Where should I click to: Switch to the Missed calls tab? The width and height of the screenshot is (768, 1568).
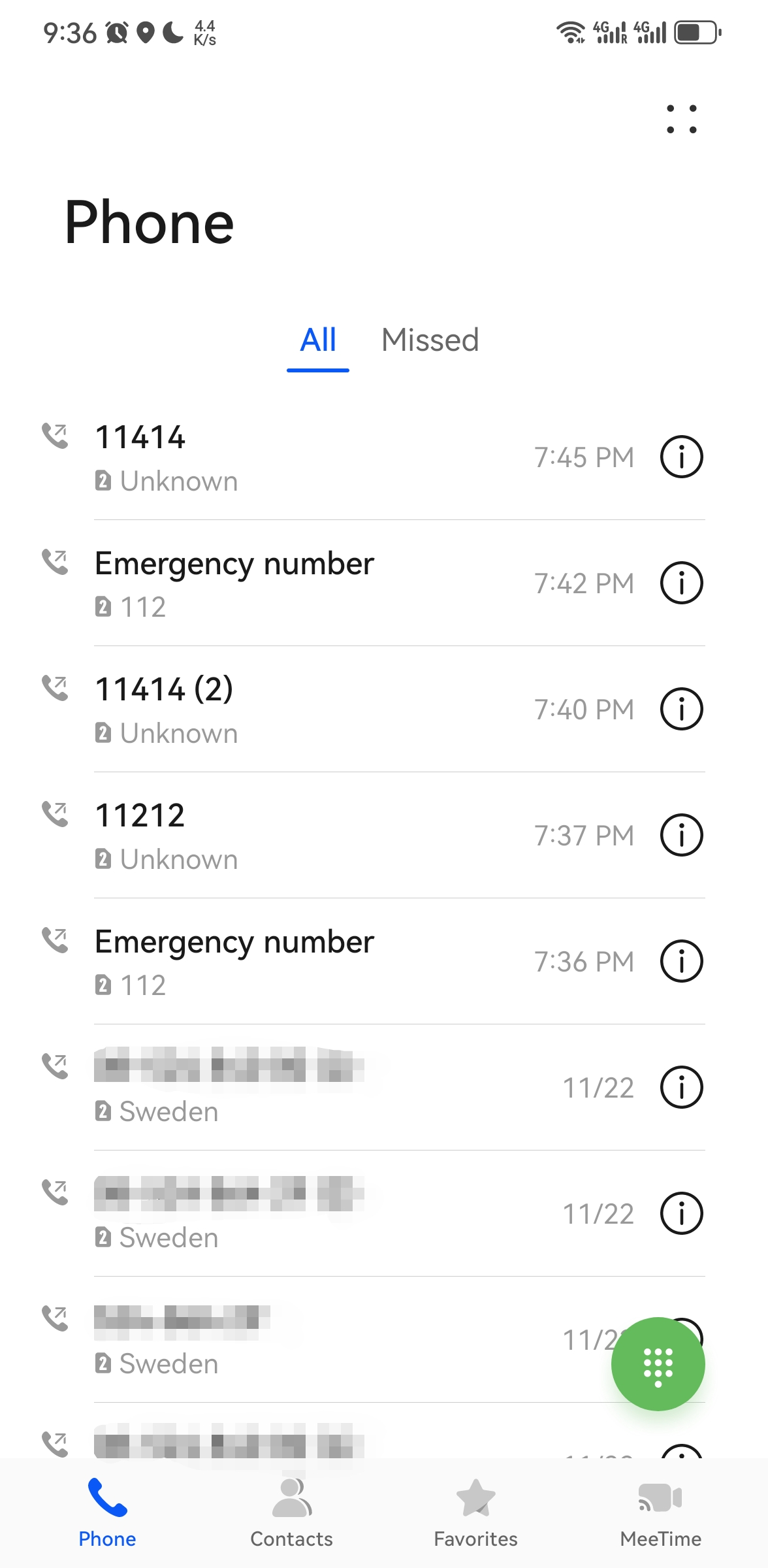tap(430, 340)
